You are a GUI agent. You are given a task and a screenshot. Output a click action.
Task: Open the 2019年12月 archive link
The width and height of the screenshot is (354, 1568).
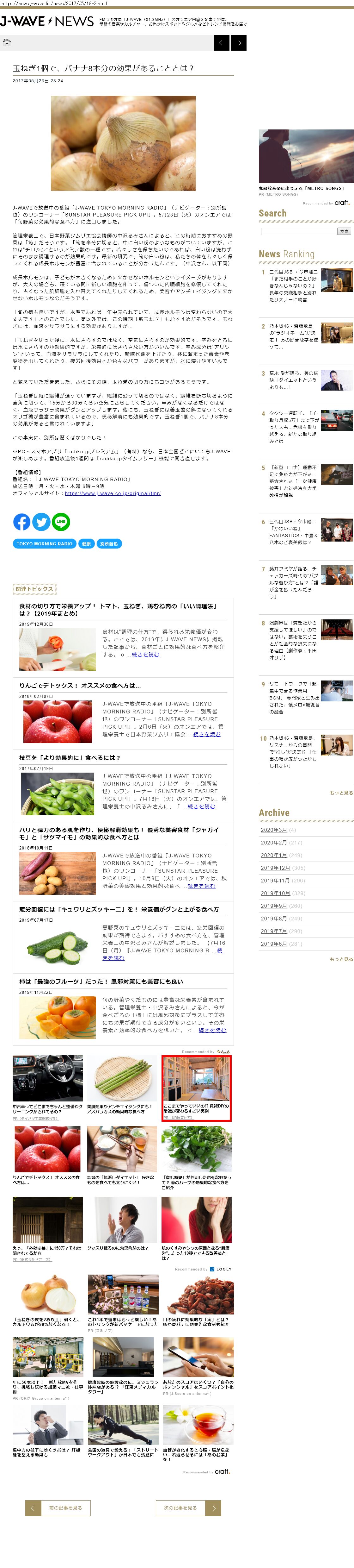pos(276,867)
